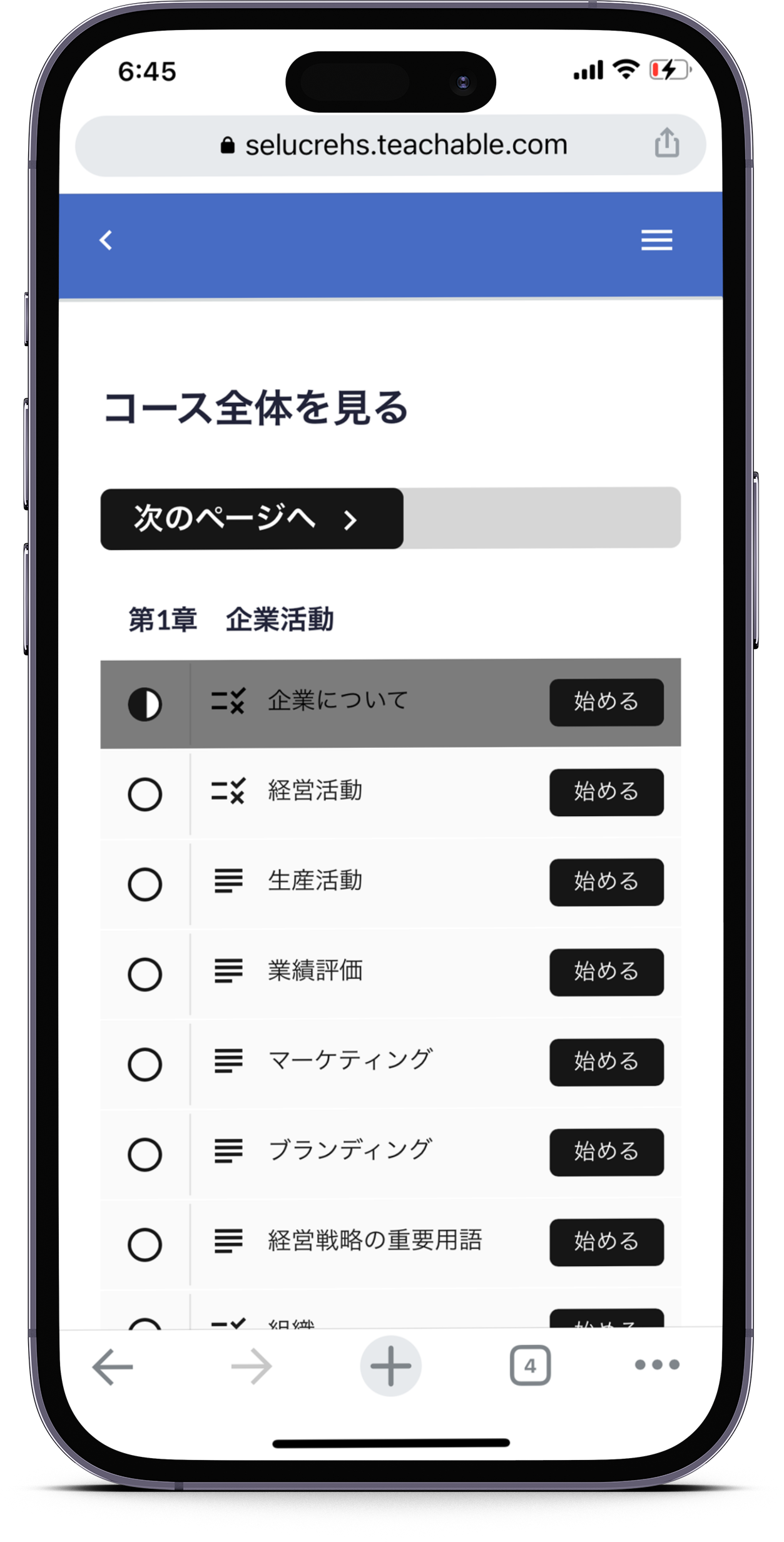Open the browser's more options menu
The height and width of the screenshot is (1542, 784).
(656, 1365)
